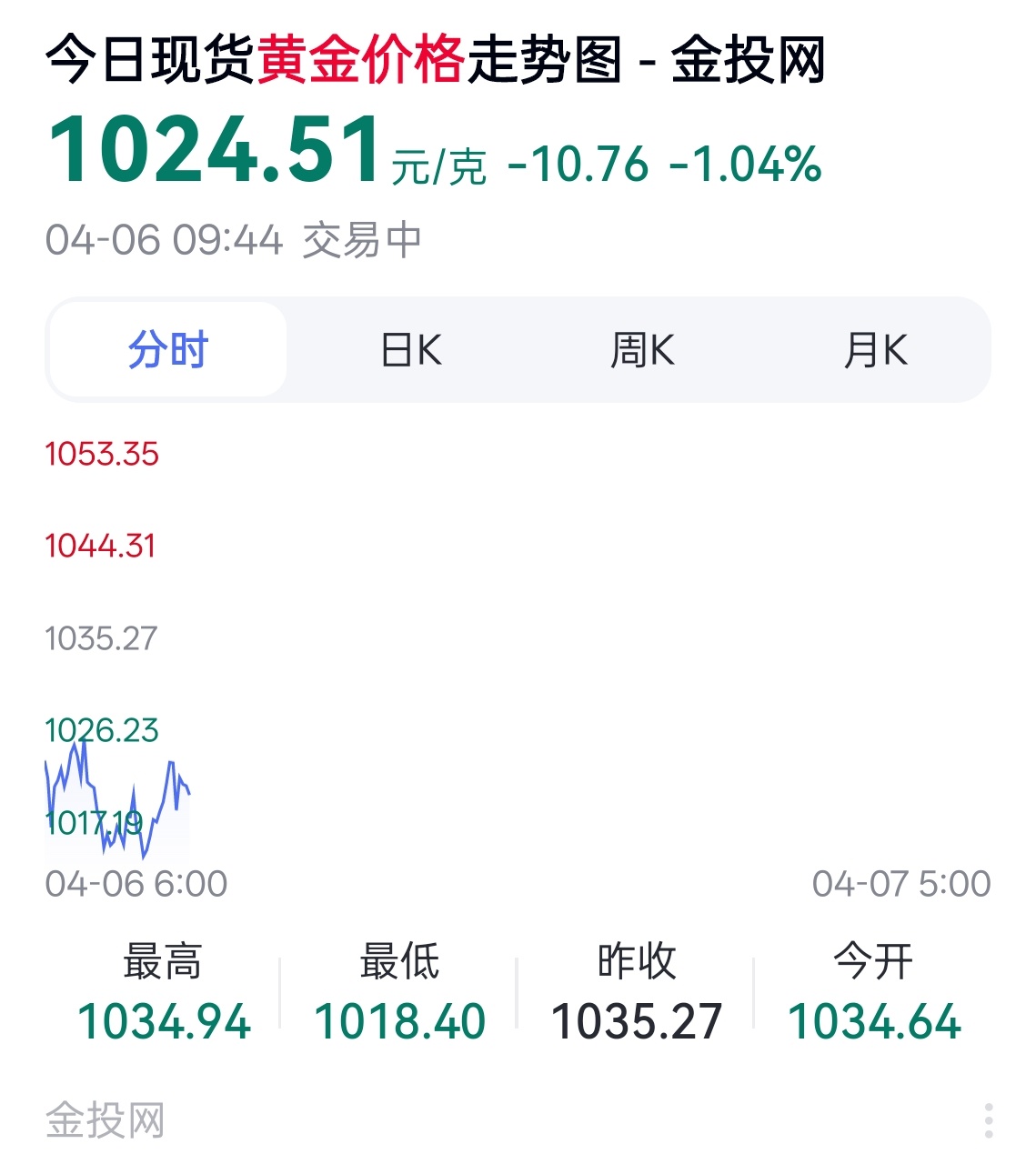The image size is (1036, 1154).
Task: Switch to the 日K daily chart tab
Action: (410, 349)
